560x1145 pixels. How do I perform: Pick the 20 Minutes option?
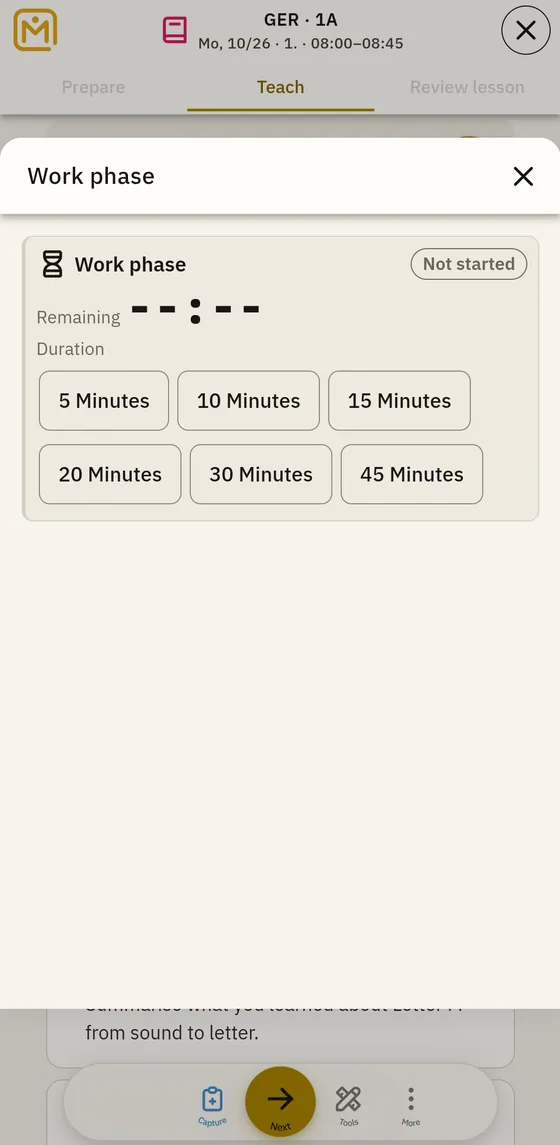point(110,475)
